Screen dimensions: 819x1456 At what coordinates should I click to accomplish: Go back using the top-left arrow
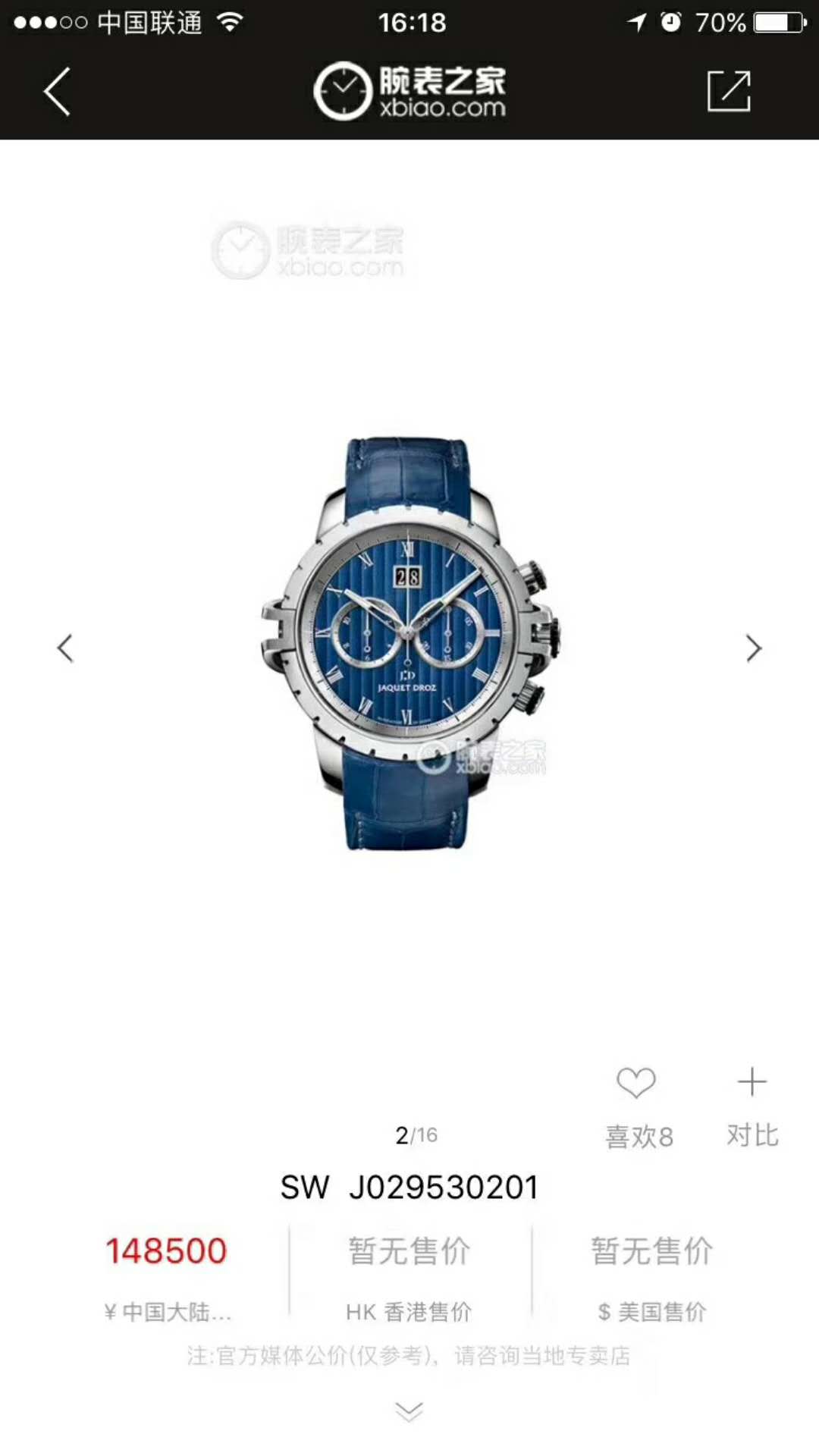[57, 92]
